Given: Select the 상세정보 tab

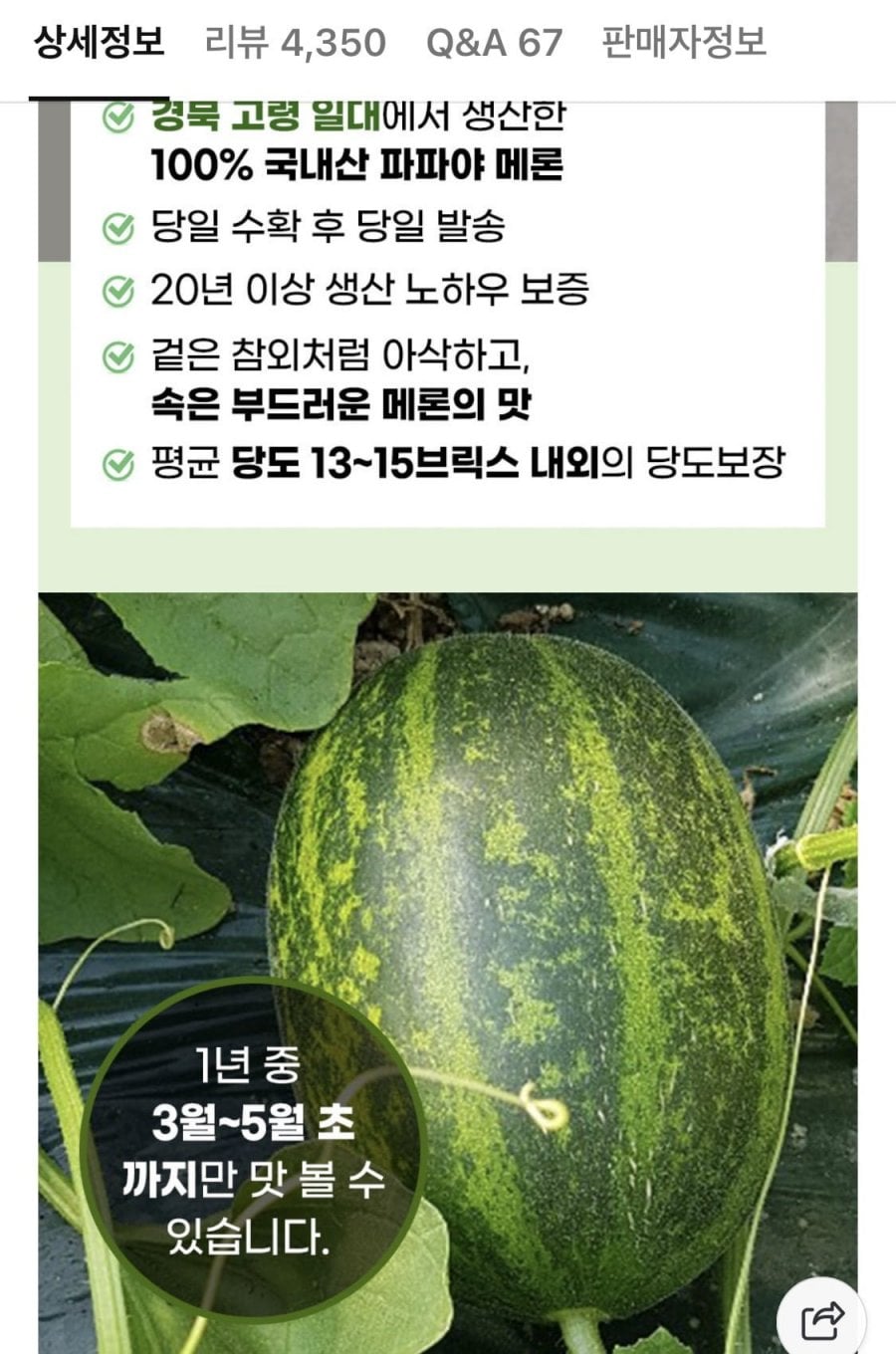Looking at the screenshot, I should [99, 43].
